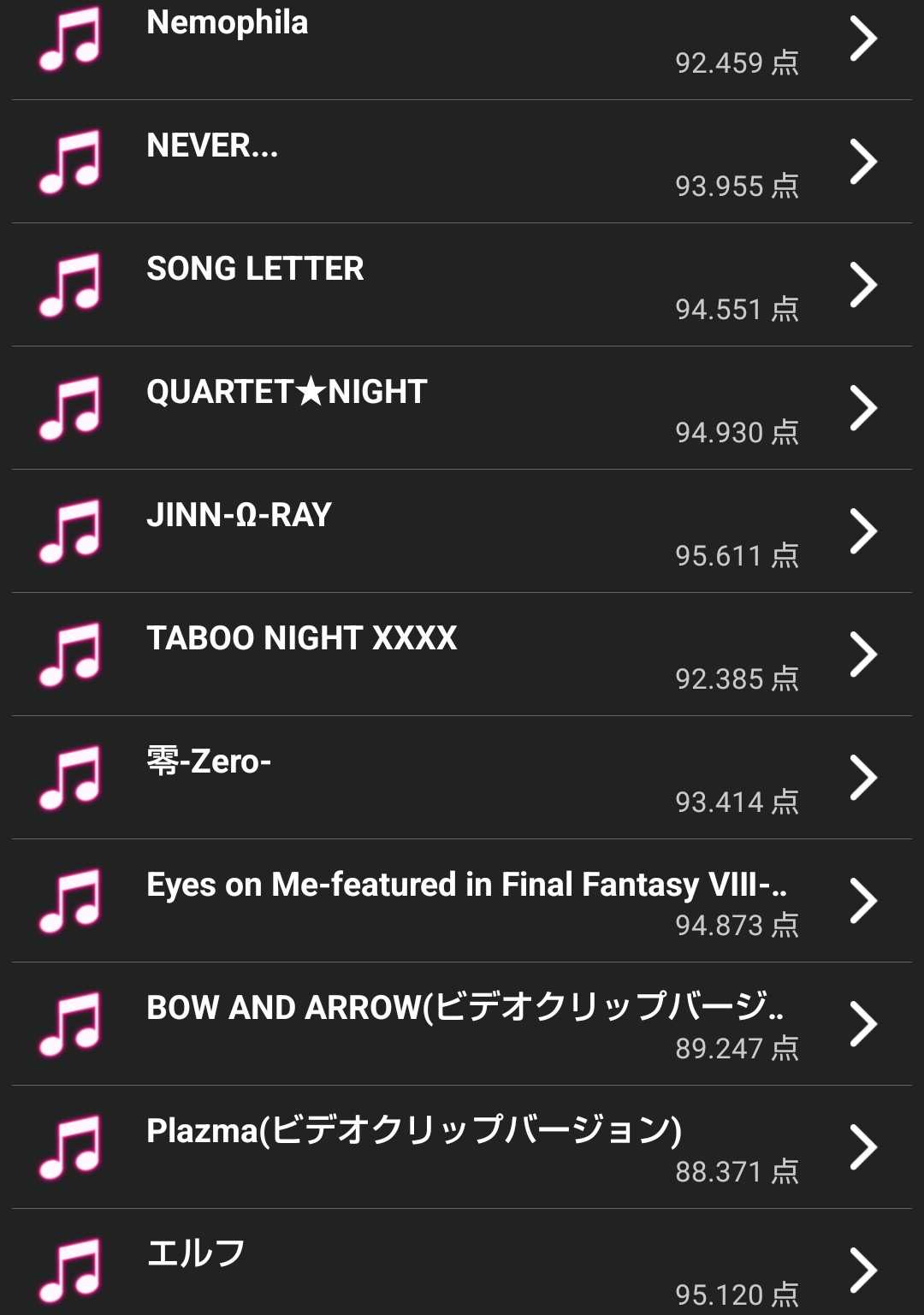Open Eyes on Me-featured in Final Fantasy VIII

(x=462, y=902)
